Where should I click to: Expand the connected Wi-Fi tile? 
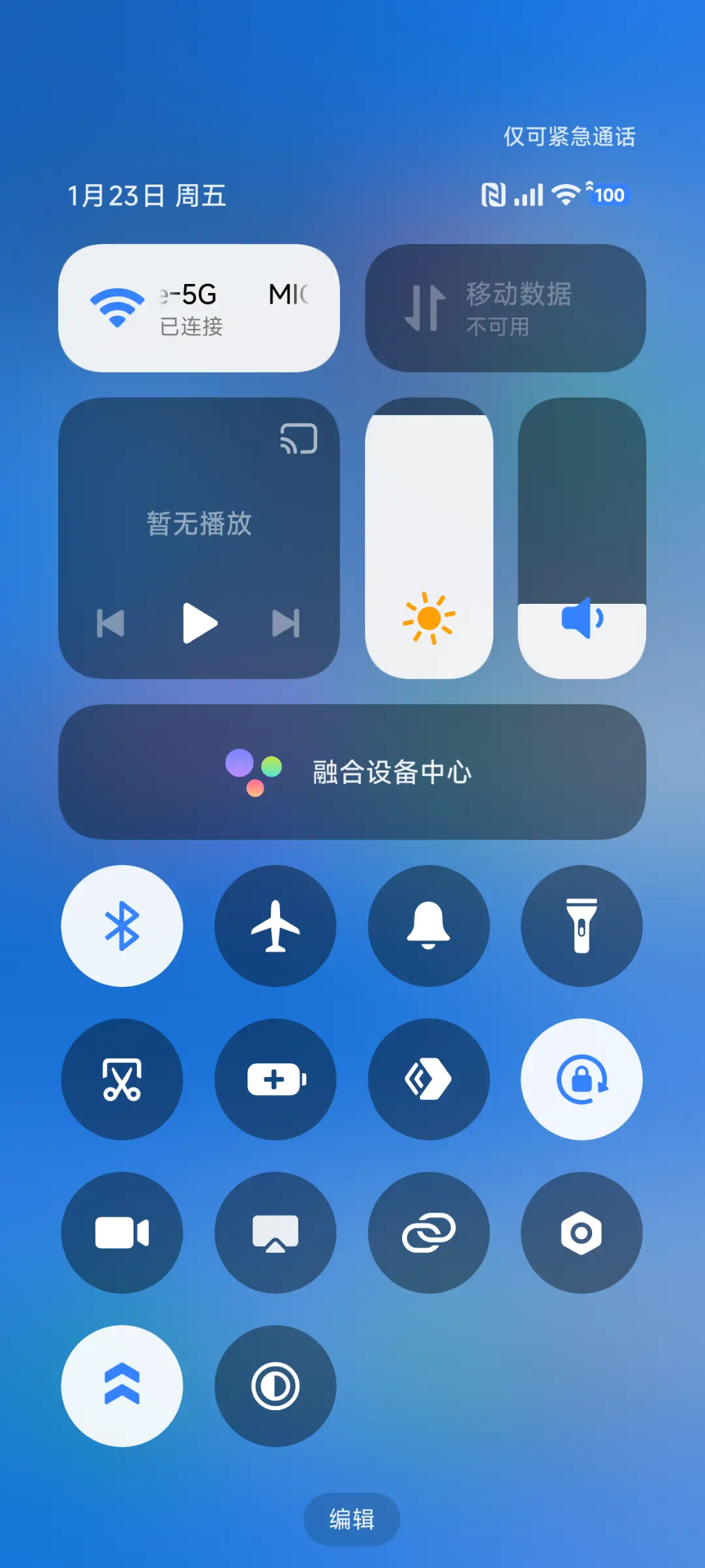point(199,307)
